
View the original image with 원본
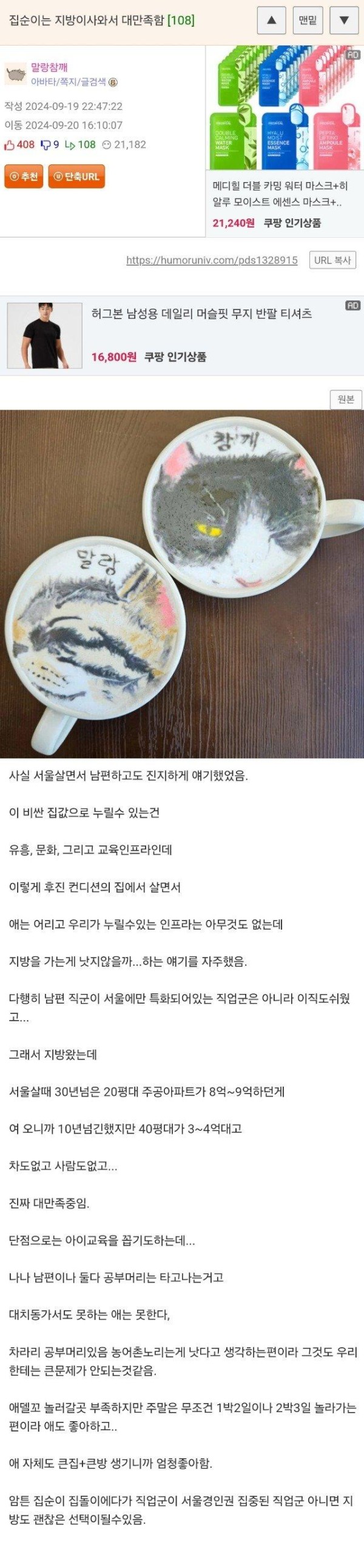pyautogui.click(x=345, y=399)
